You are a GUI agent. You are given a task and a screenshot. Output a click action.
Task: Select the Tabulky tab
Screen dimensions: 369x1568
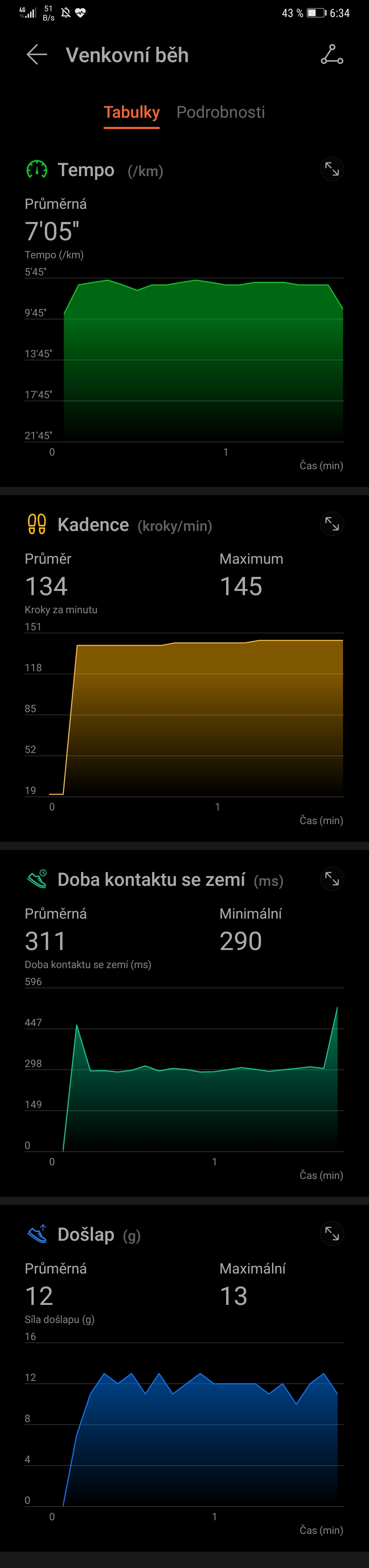pos(131,112)
